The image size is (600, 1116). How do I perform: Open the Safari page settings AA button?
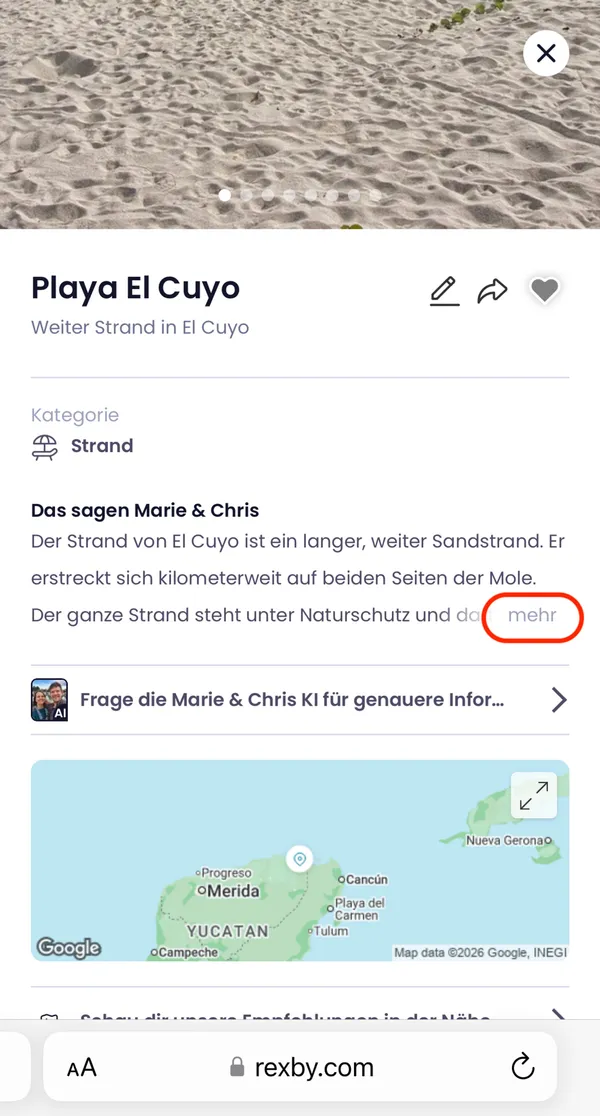coord(82,1068)
